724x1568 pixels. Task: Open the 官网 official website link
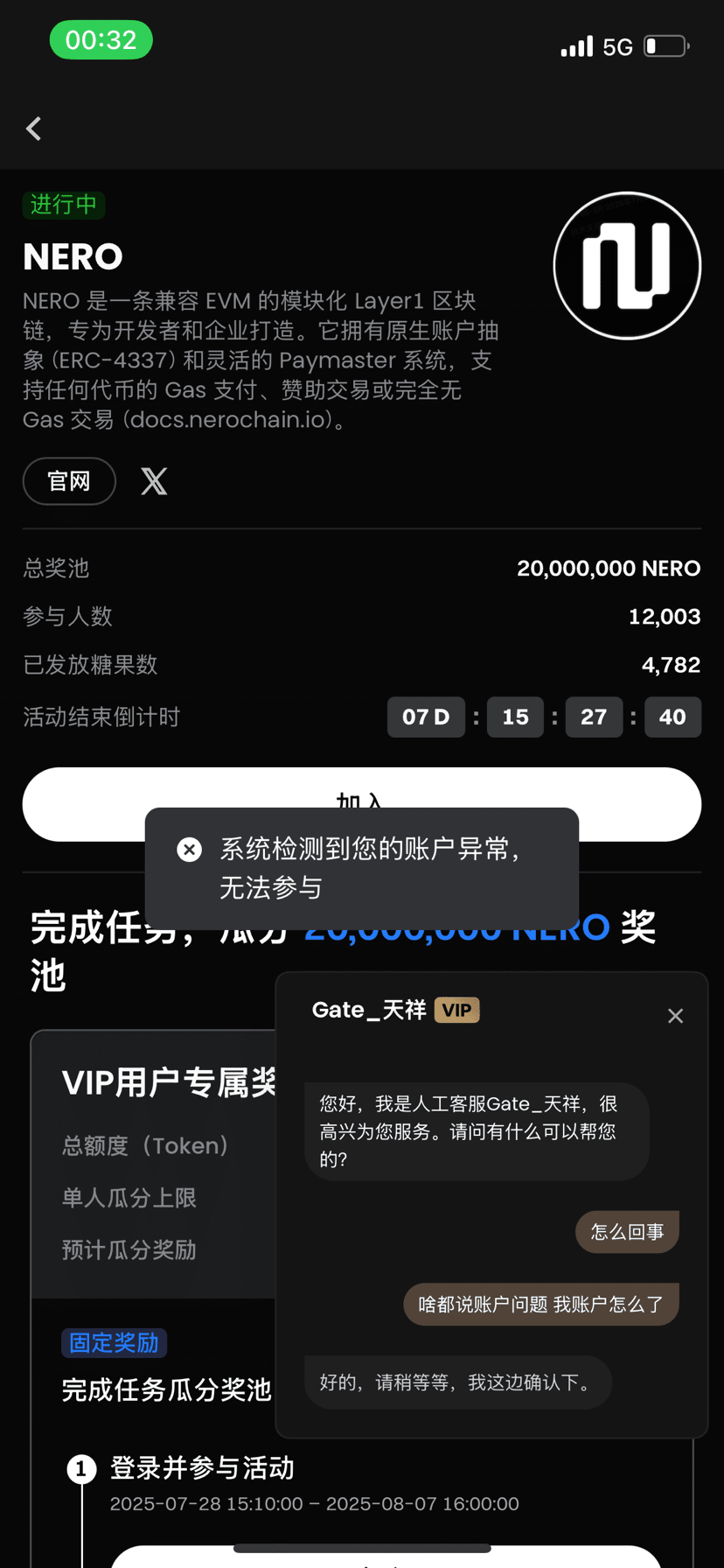pos(69,481)
